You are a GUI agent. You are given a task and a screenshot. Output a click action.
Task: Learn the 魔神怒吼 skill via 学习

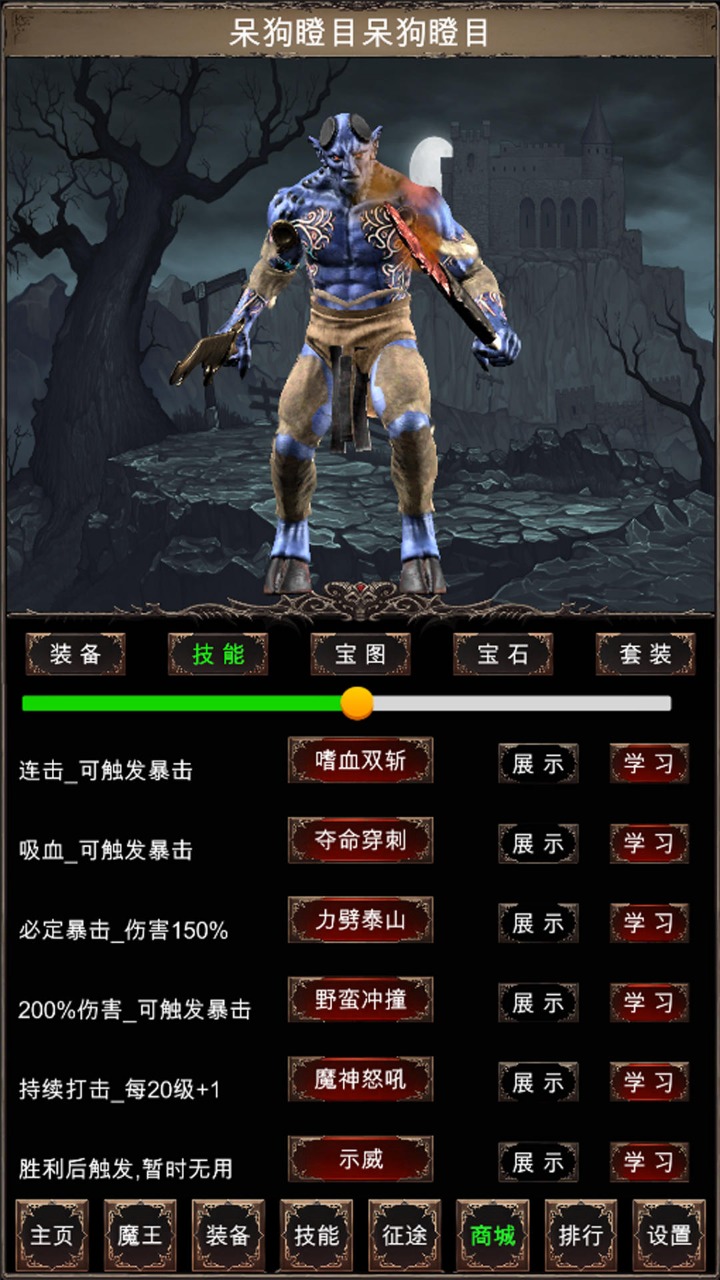(x=649, y=1082)
